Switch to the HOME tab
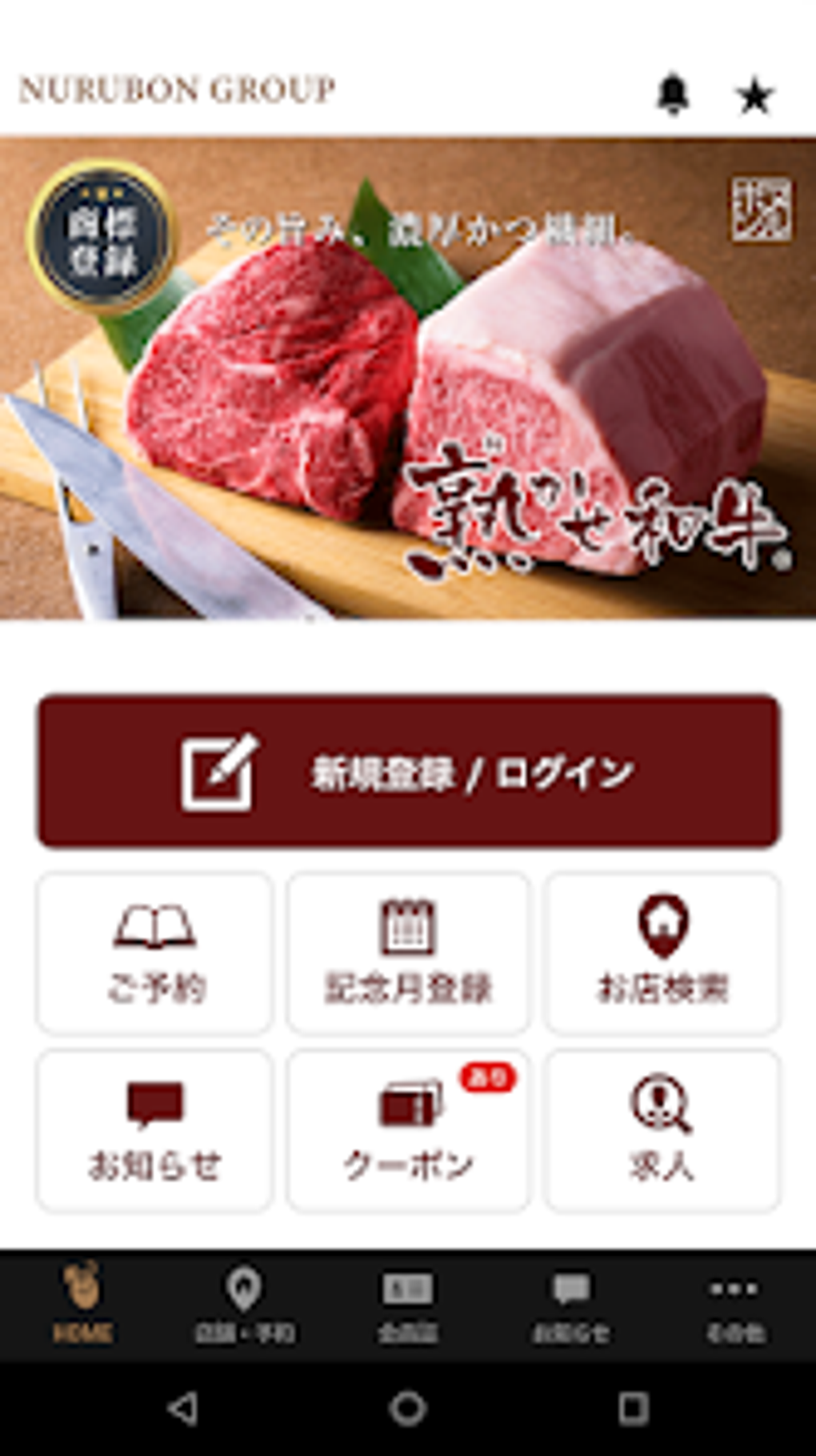The image size is (816, 1456). click(82, 1305)
